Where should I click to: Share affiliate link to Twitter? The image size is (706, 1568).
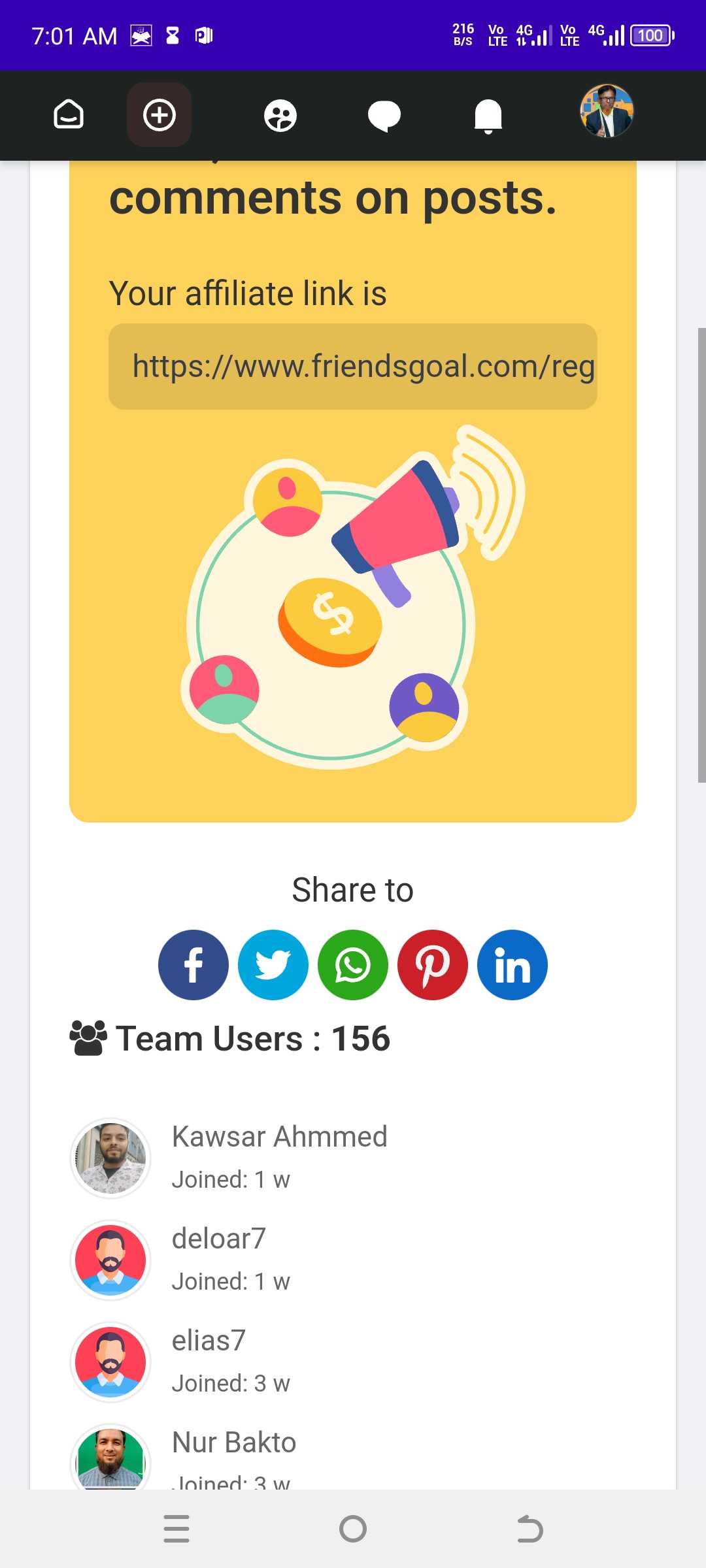tap(273, 965)
